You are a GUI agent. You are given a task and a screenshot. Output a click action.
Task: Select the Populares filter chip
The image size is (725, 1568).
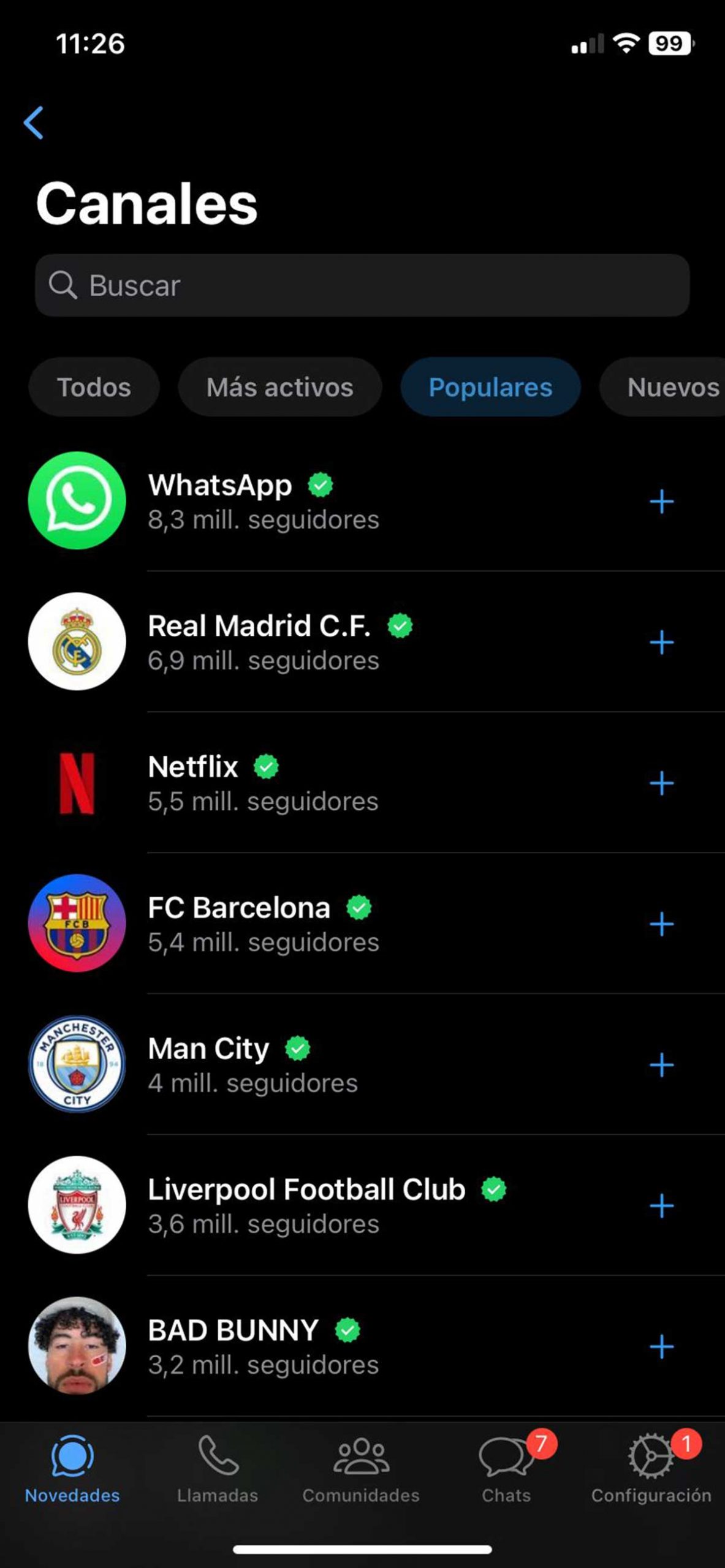pyautogui.click(x=490, y=387)
